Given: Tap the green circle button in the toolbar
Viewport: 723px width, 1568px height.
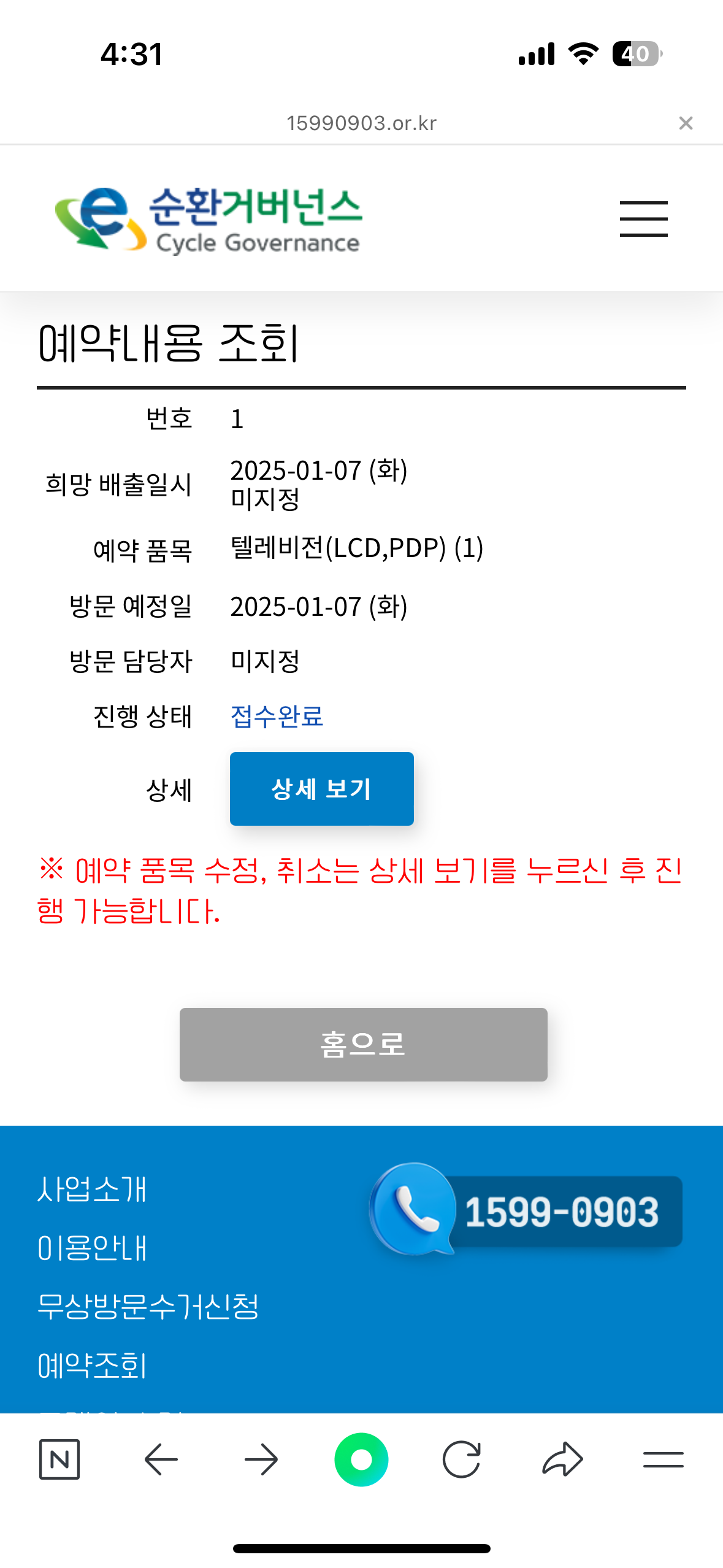Looking at the screenshot, I should 361,1459.
